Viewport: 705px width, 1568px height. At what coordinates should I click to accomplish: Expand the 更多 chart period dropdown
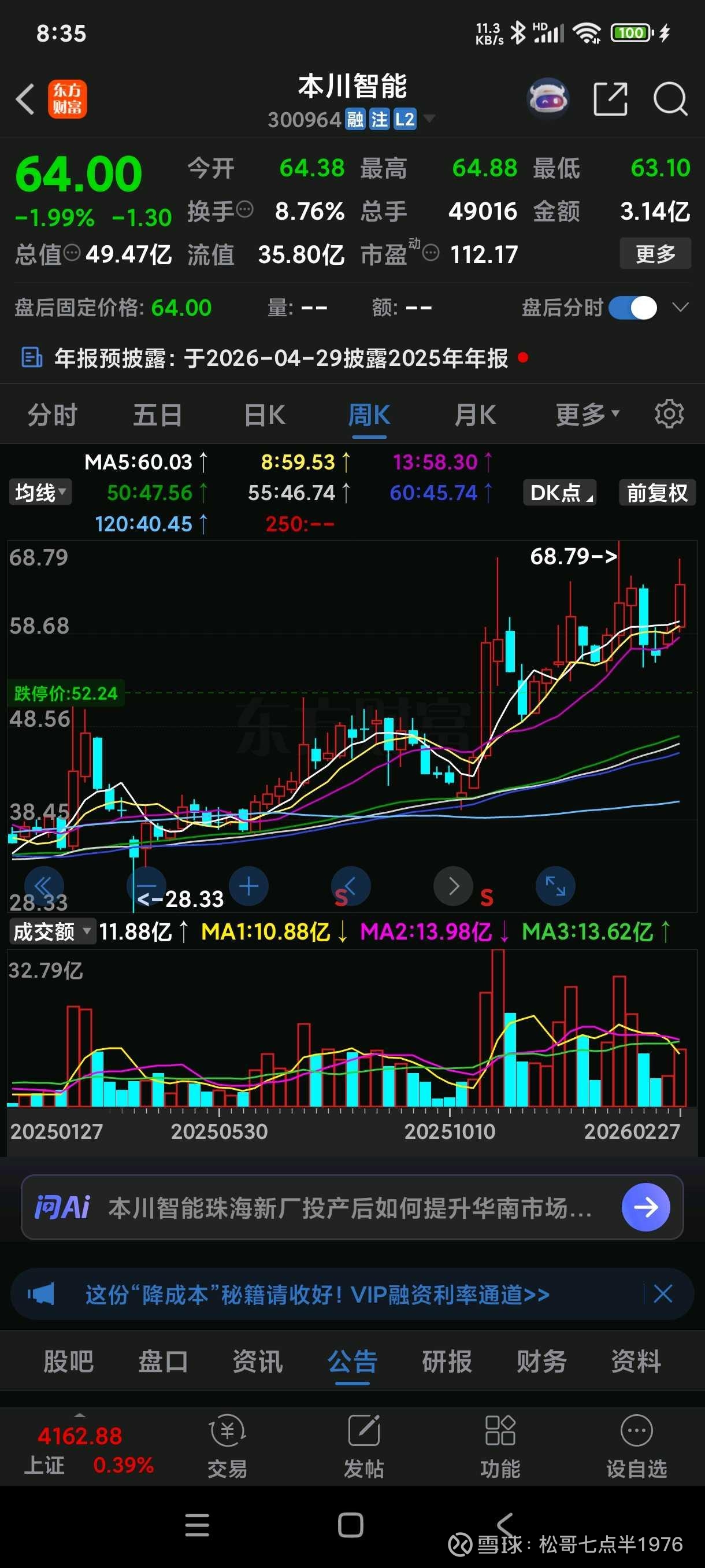(x=588, y=415)
